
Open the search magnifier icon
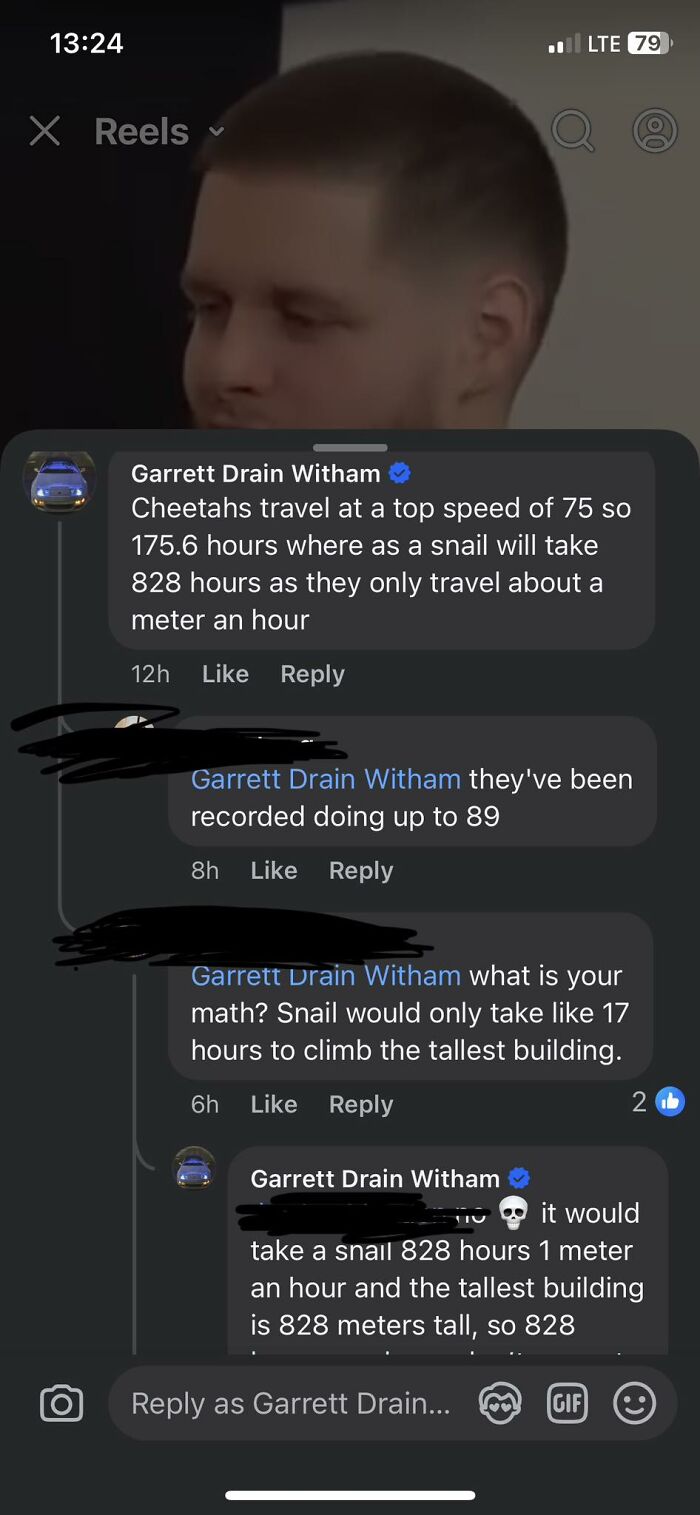[x=573, y=131]
